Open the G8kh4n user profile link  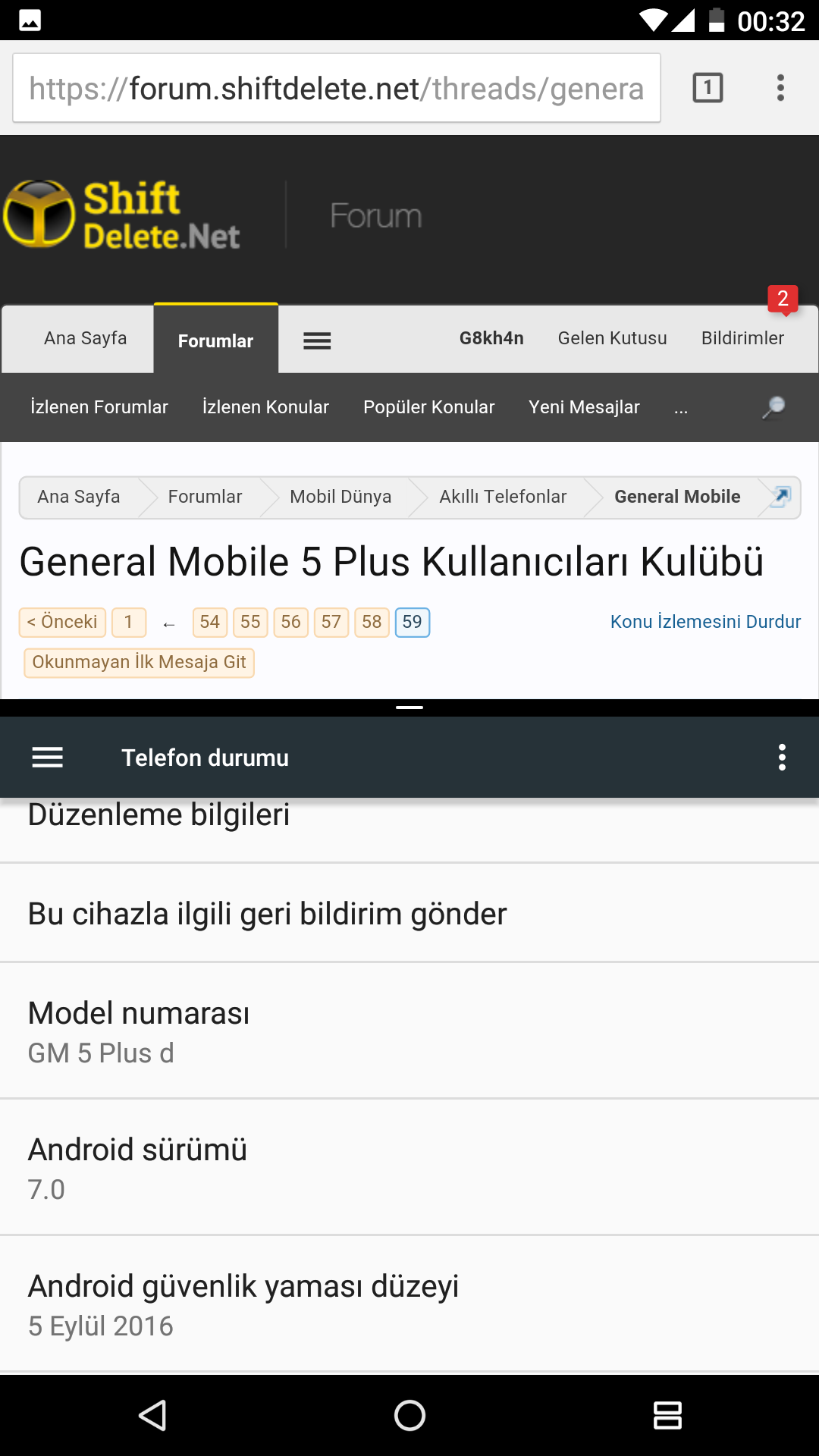point(491,338)
